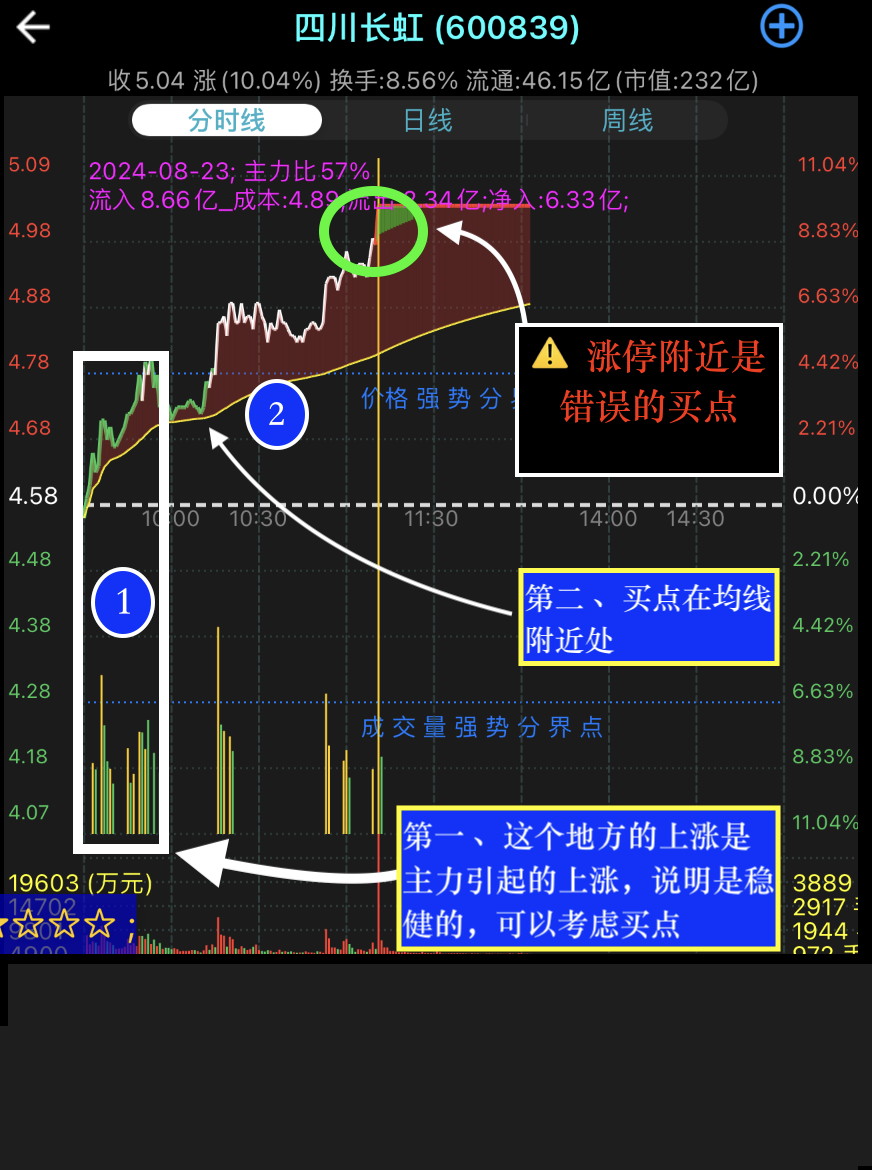Open the 周线 weekly chart tab
Screen dimensions: 872x1170
tap(627, 121)
